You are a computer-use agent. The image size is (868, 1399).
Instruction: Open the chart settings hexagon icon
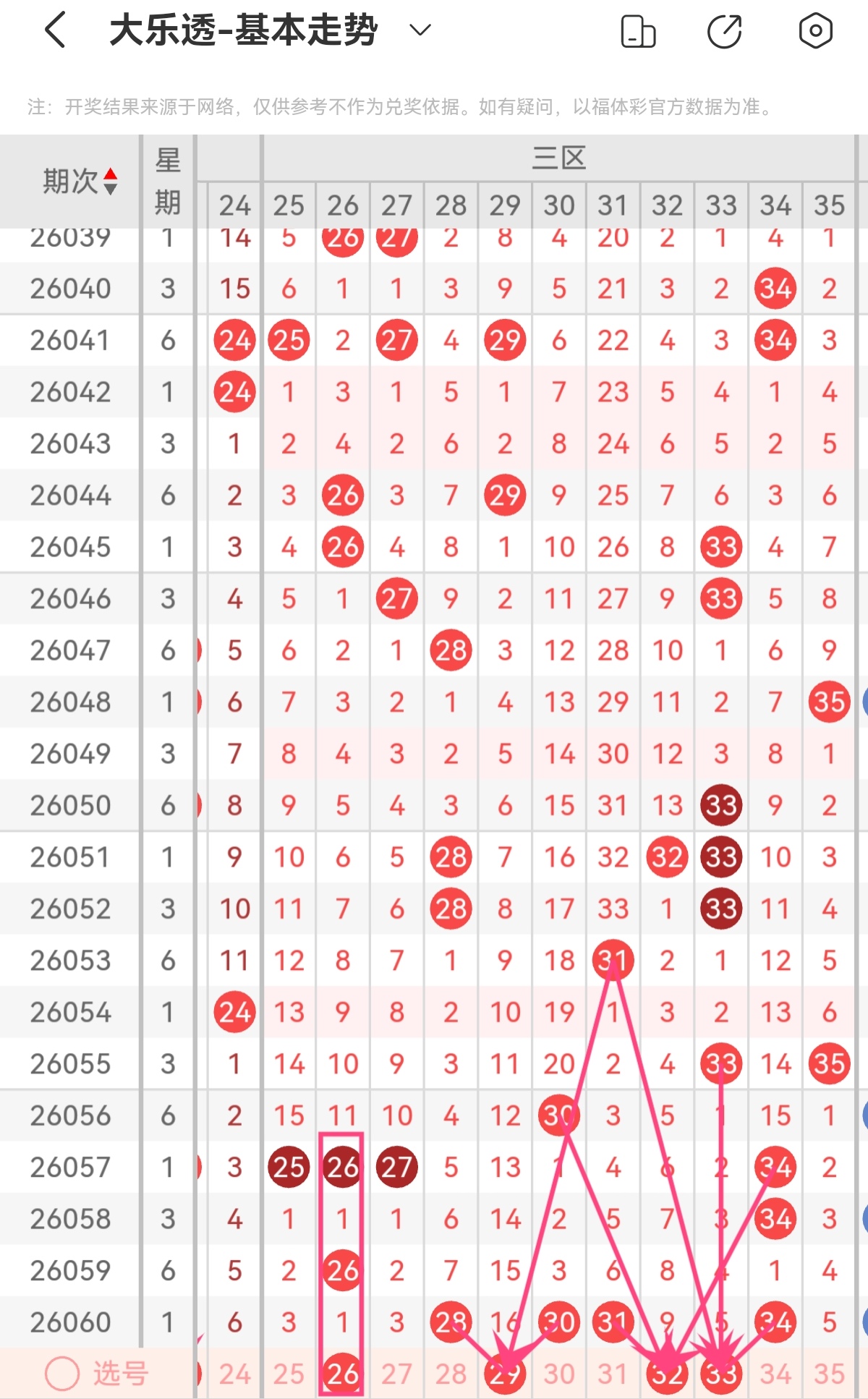[x=815, y=31]
